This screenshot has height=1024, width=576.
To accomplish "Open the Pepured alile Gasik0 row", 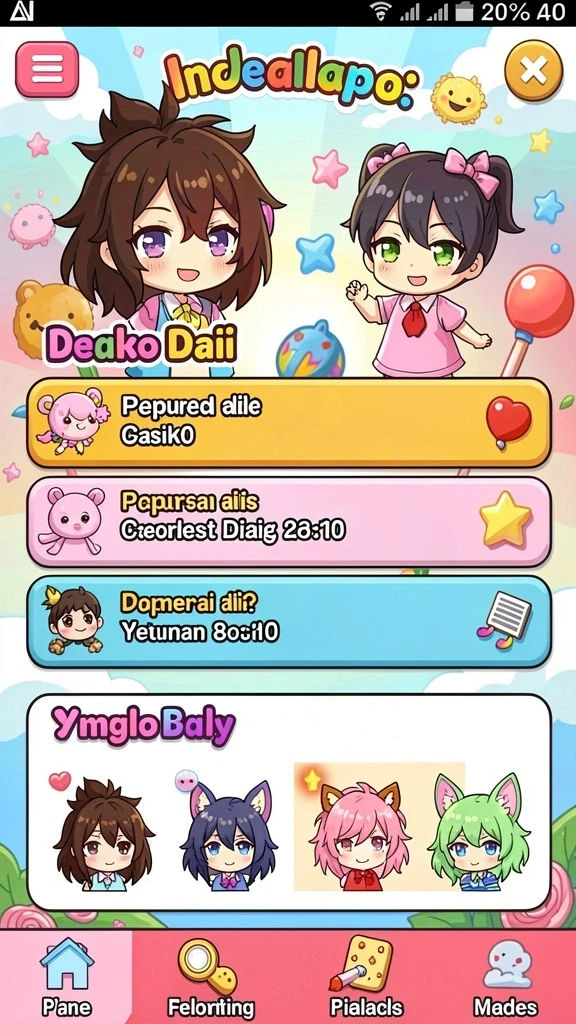I will pos(289,423).
